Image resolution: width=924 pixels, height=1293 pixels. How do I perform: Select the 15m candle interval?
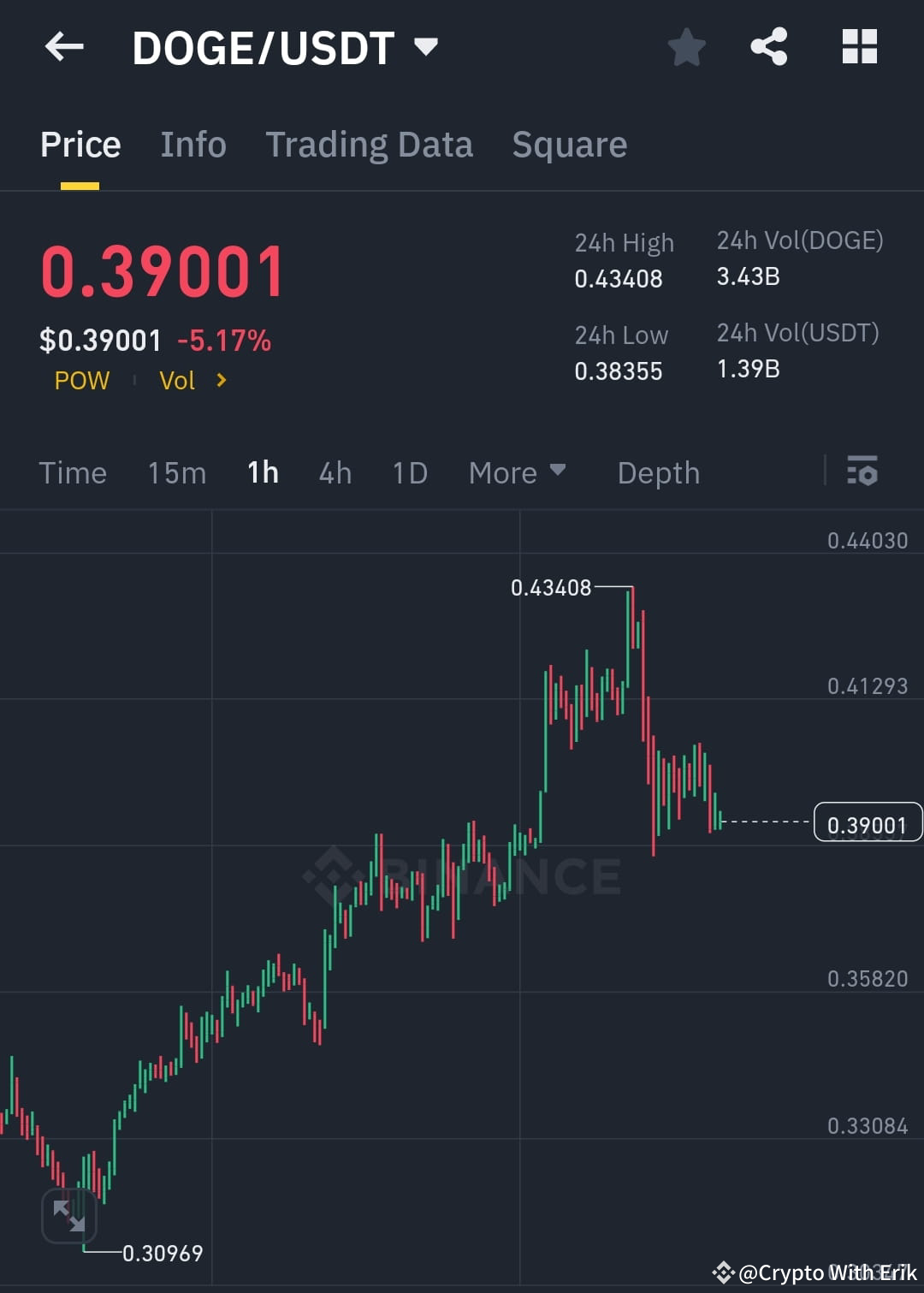[176, 472]
